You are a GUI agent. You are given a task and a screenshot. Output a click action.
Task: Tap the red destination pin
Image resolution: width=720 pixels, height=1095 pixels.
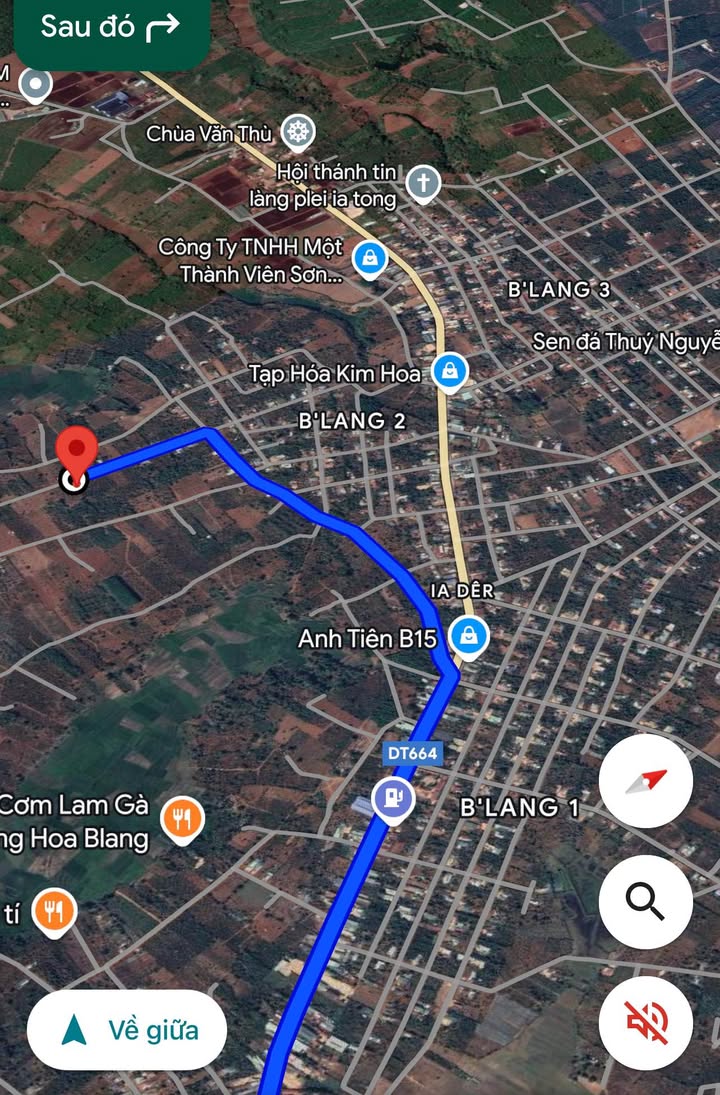click(x=75, y=455)
